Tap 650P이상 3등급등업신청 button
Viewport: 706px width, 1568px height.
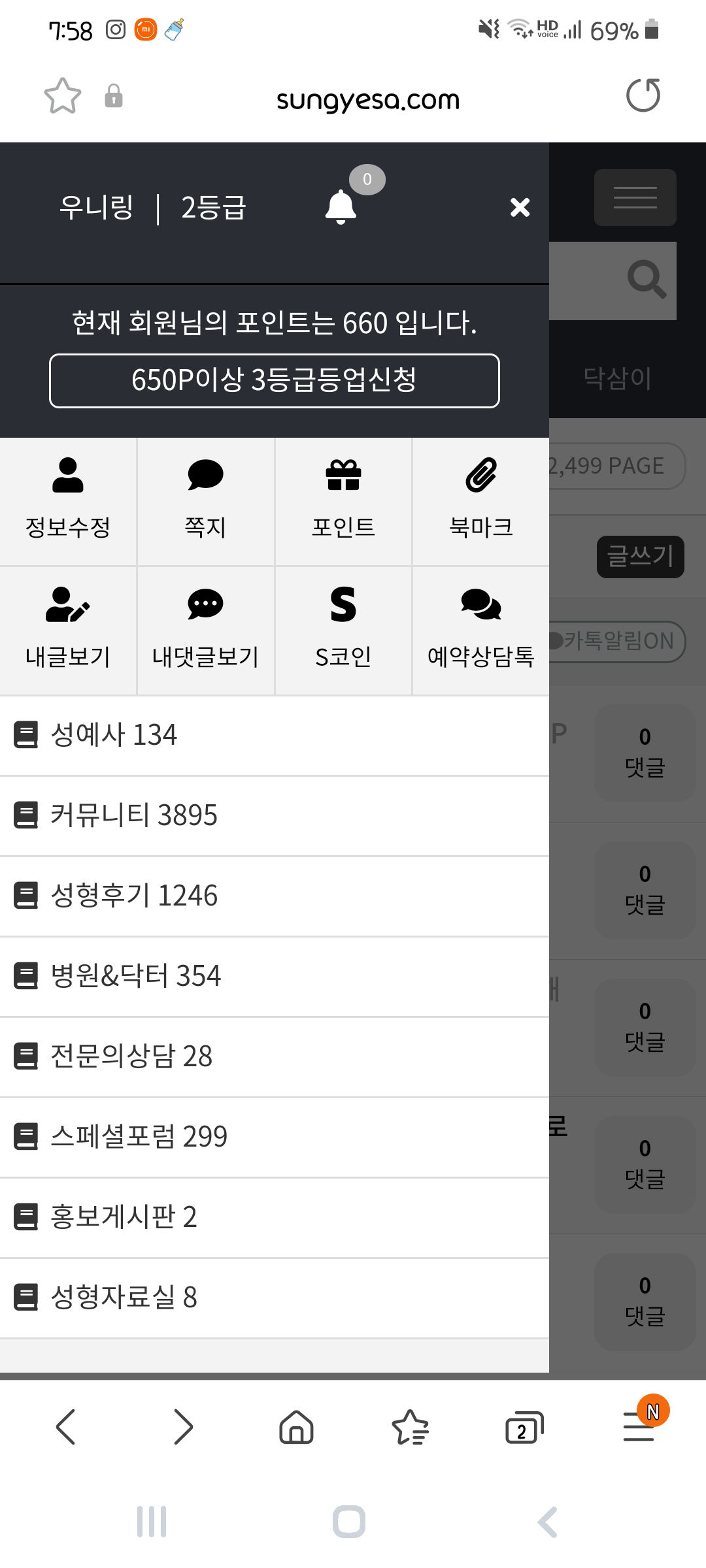275,381
